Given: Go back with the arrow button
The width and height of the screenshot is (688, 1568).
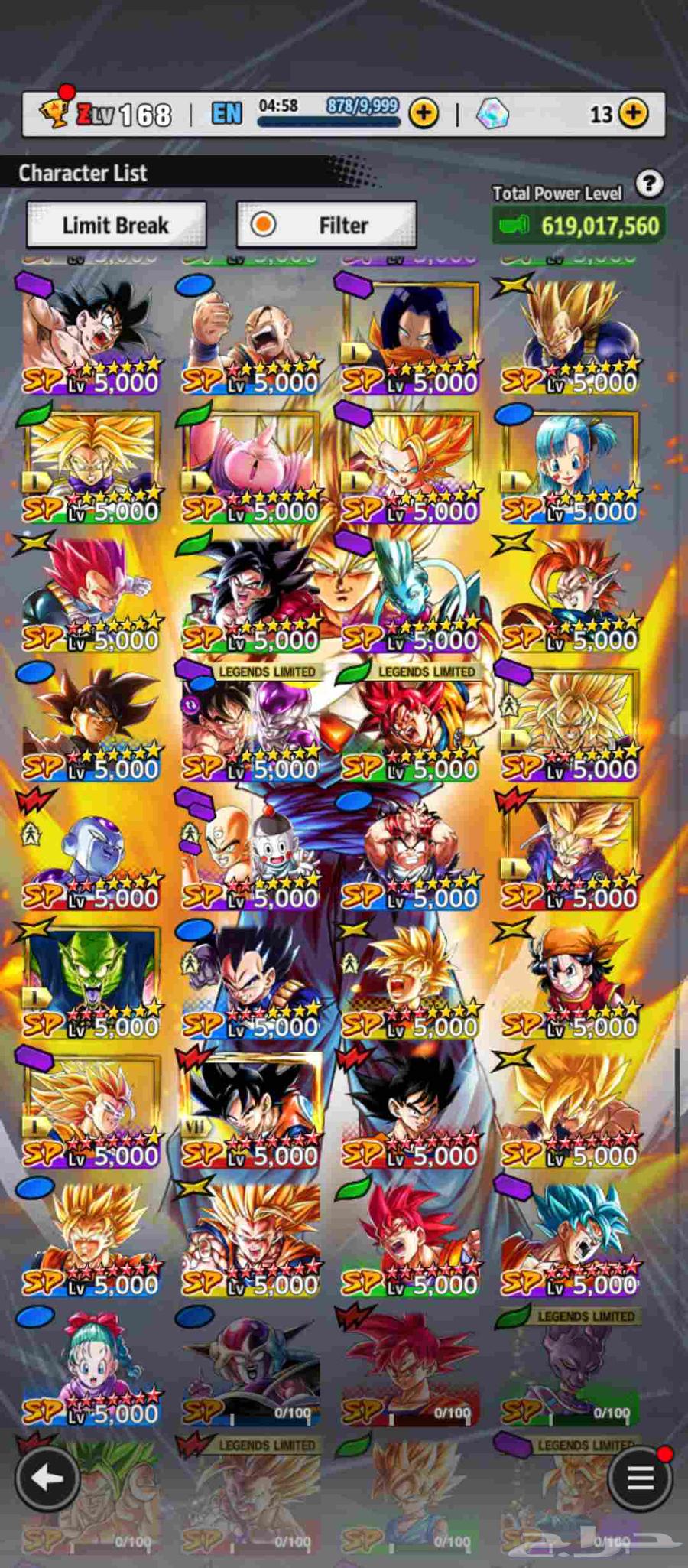Looking at the screenshot, I should (x=47, y=1479).
